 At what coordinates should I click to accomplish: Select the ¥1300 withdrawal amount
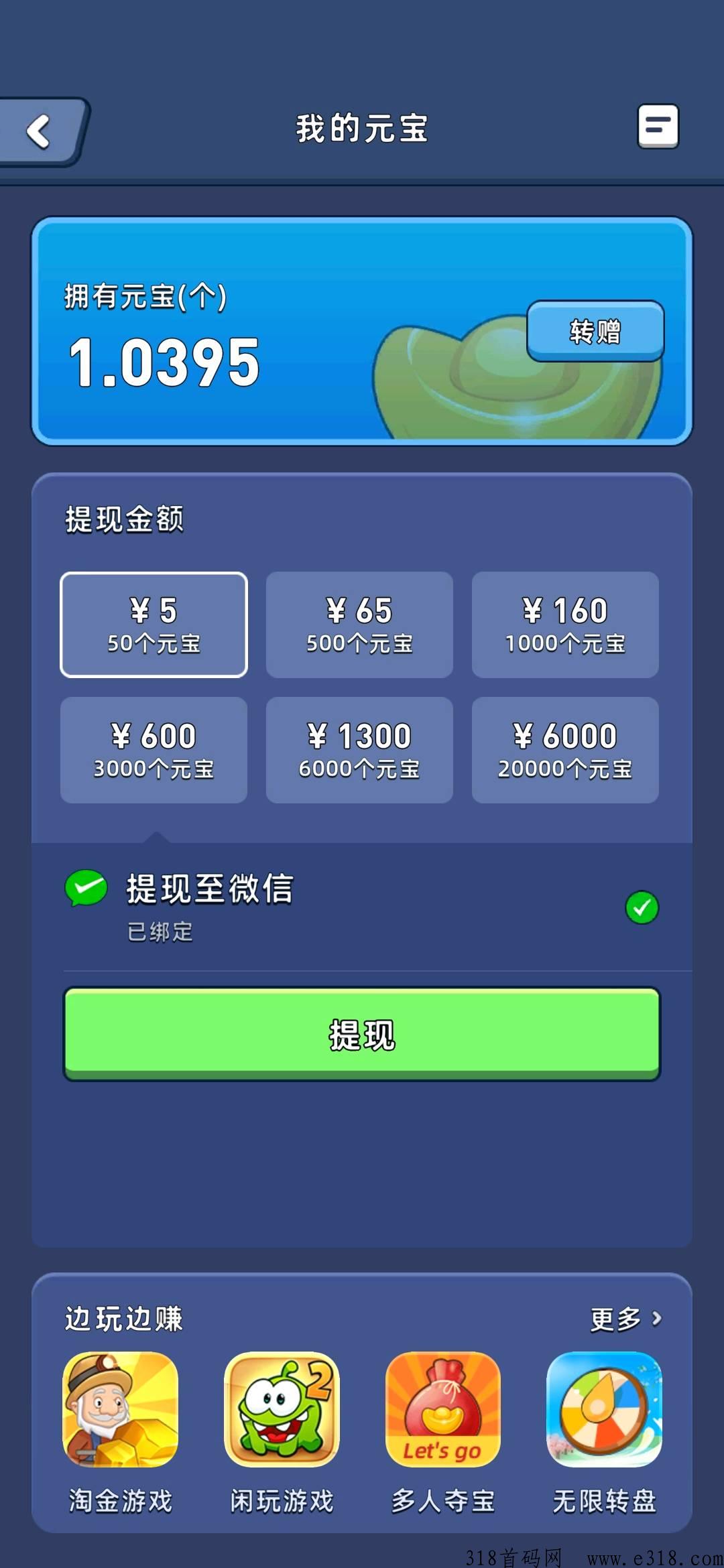(359, 750)
